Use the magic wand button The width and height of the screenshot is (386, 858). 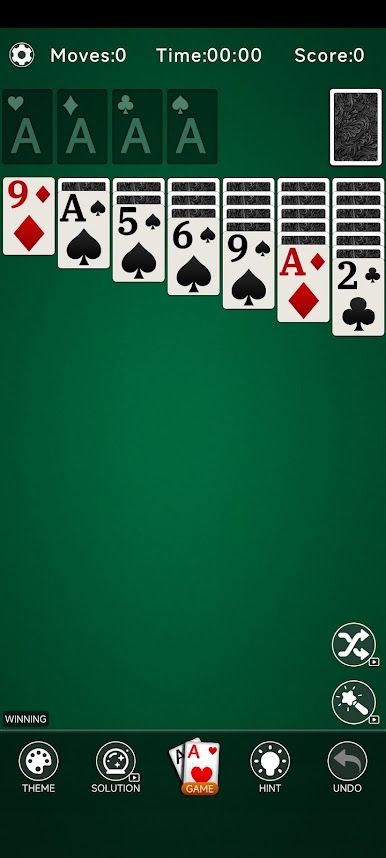pos(354,702)
